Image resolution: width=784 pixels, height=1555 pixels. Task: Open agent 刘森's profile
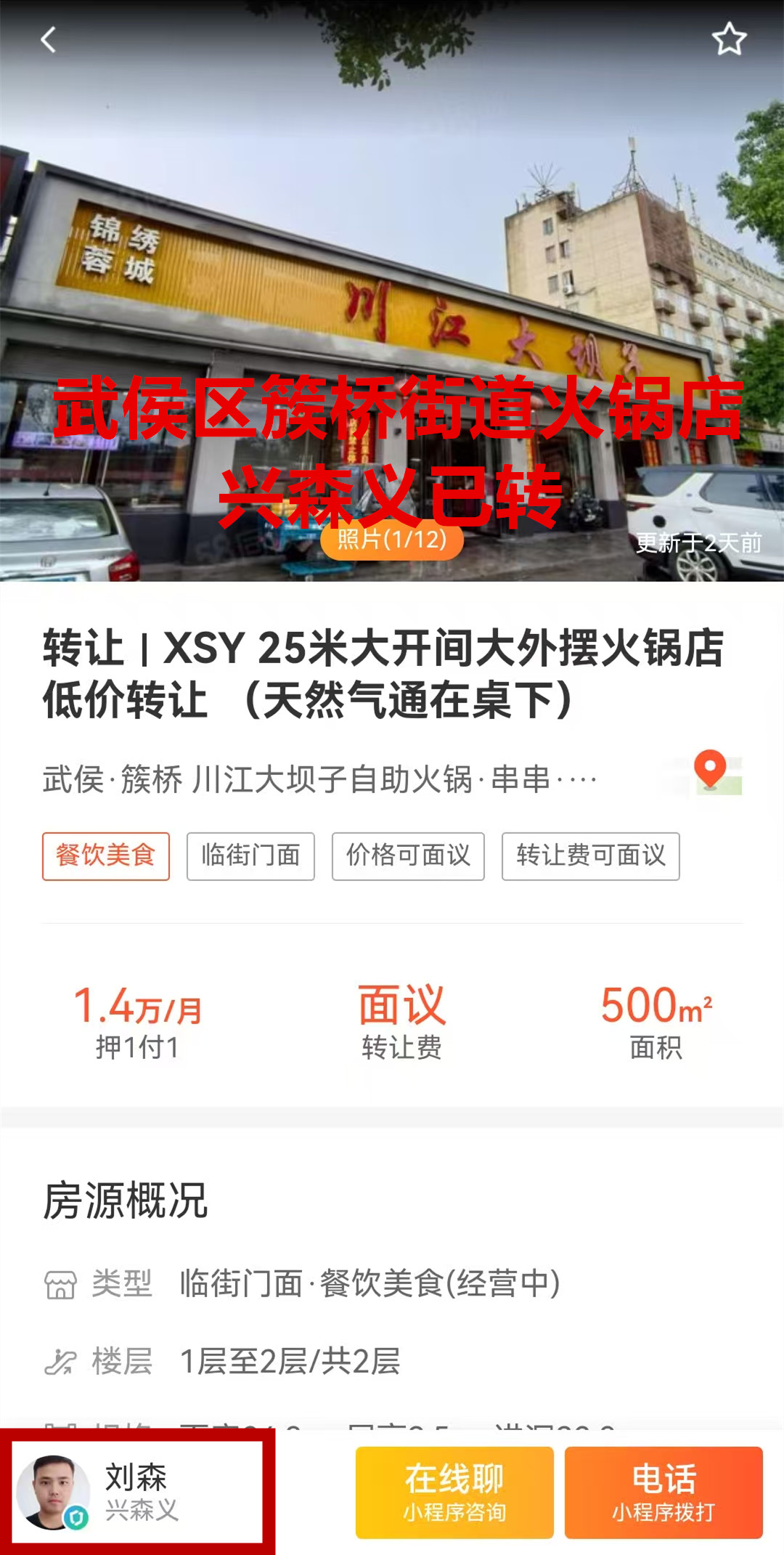tap(137, 1492)
